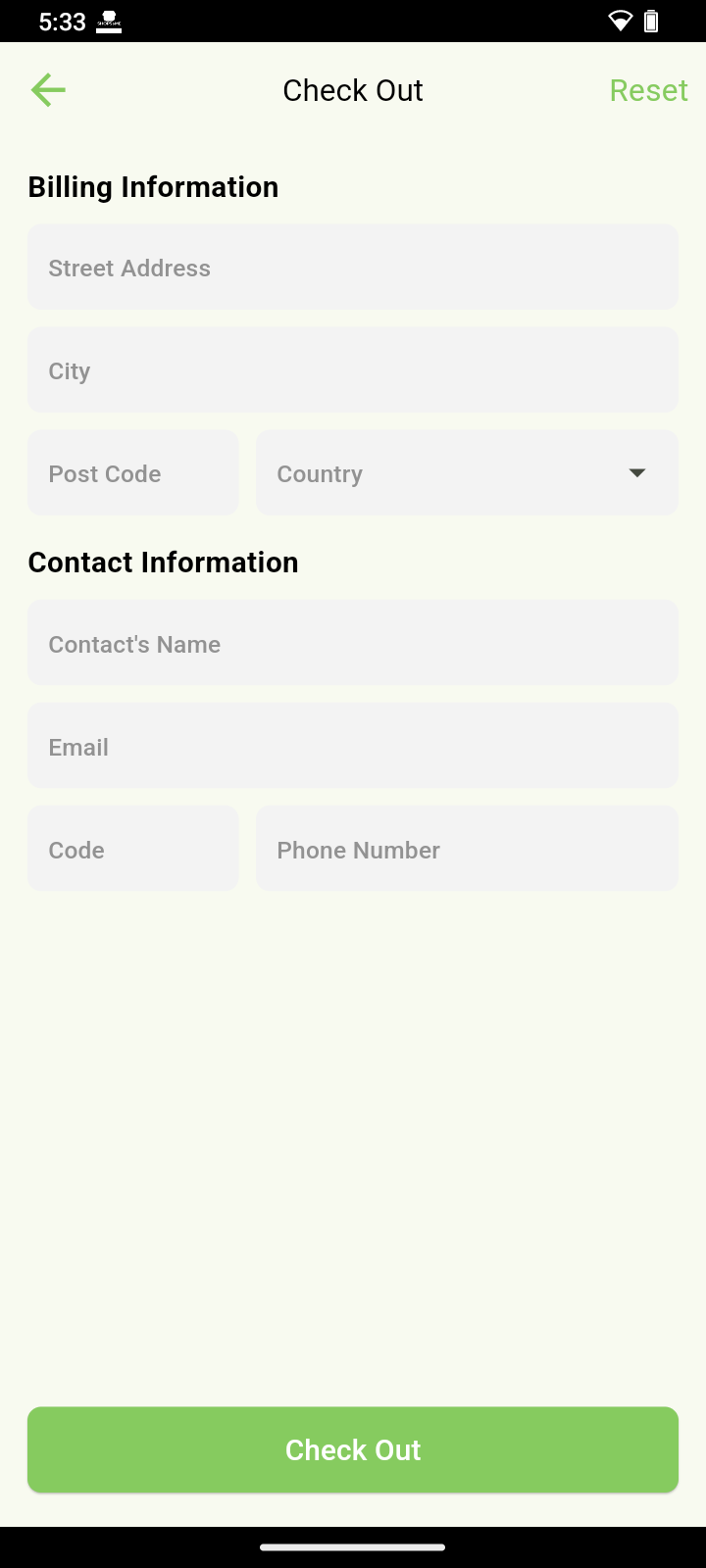Screen dimensions: 706x1568
Task: Focus the phone Code field
Action: click(x=132, y=849)
